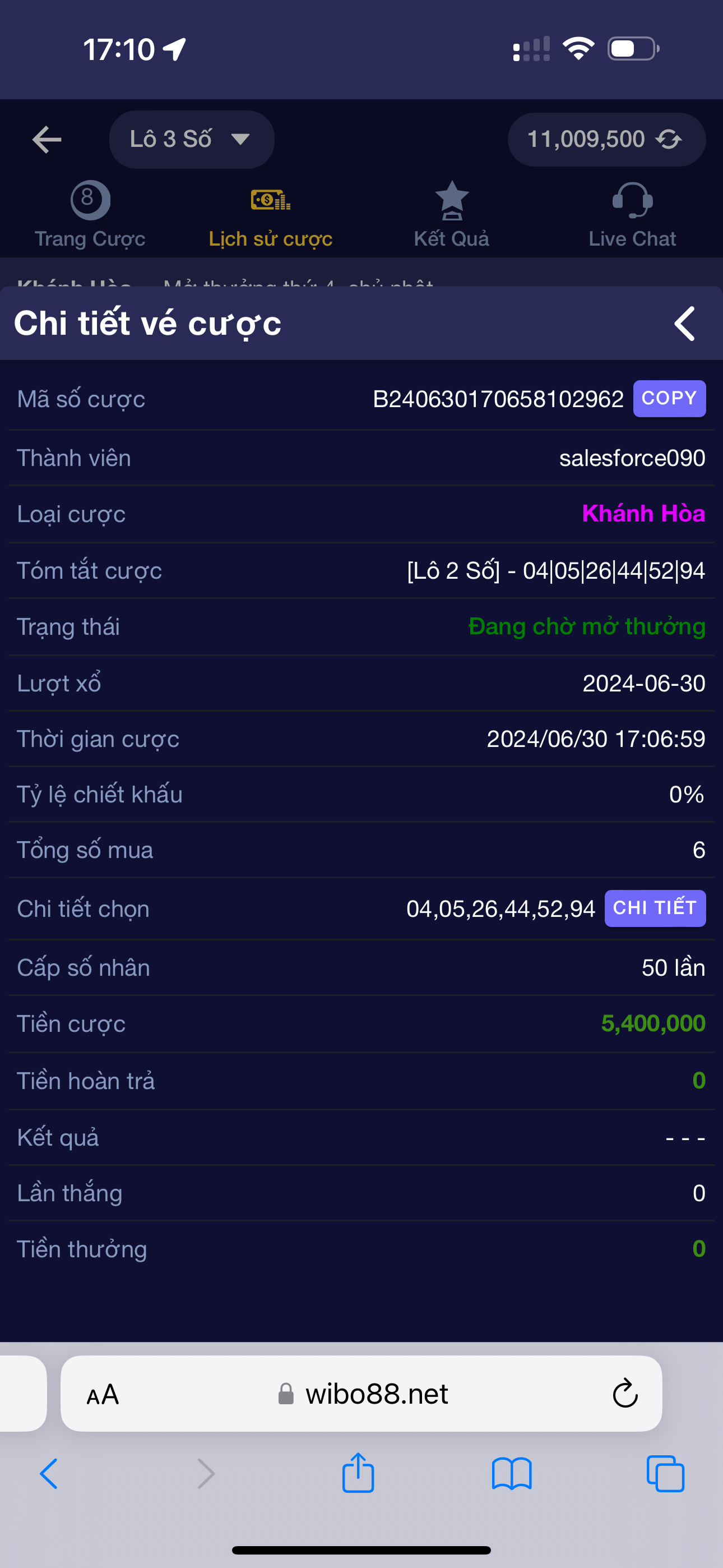Refresh the 11,009,500 balance
Screen dimensions: 723x1568
pos(669,140)
